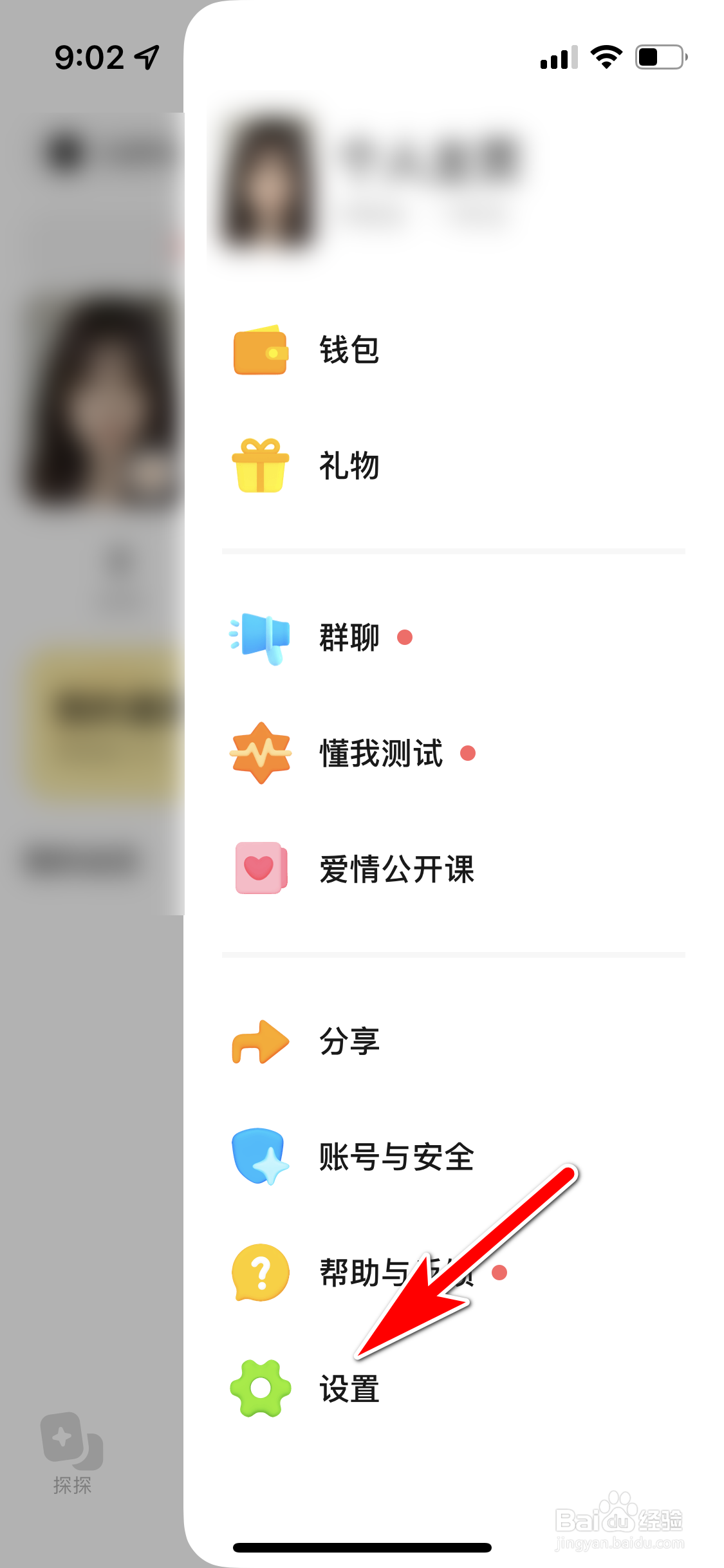Tap the home indicator bar at bottom
Image resolution: width=724 pixels, height=1568 pixels.
coord(362,1547)
